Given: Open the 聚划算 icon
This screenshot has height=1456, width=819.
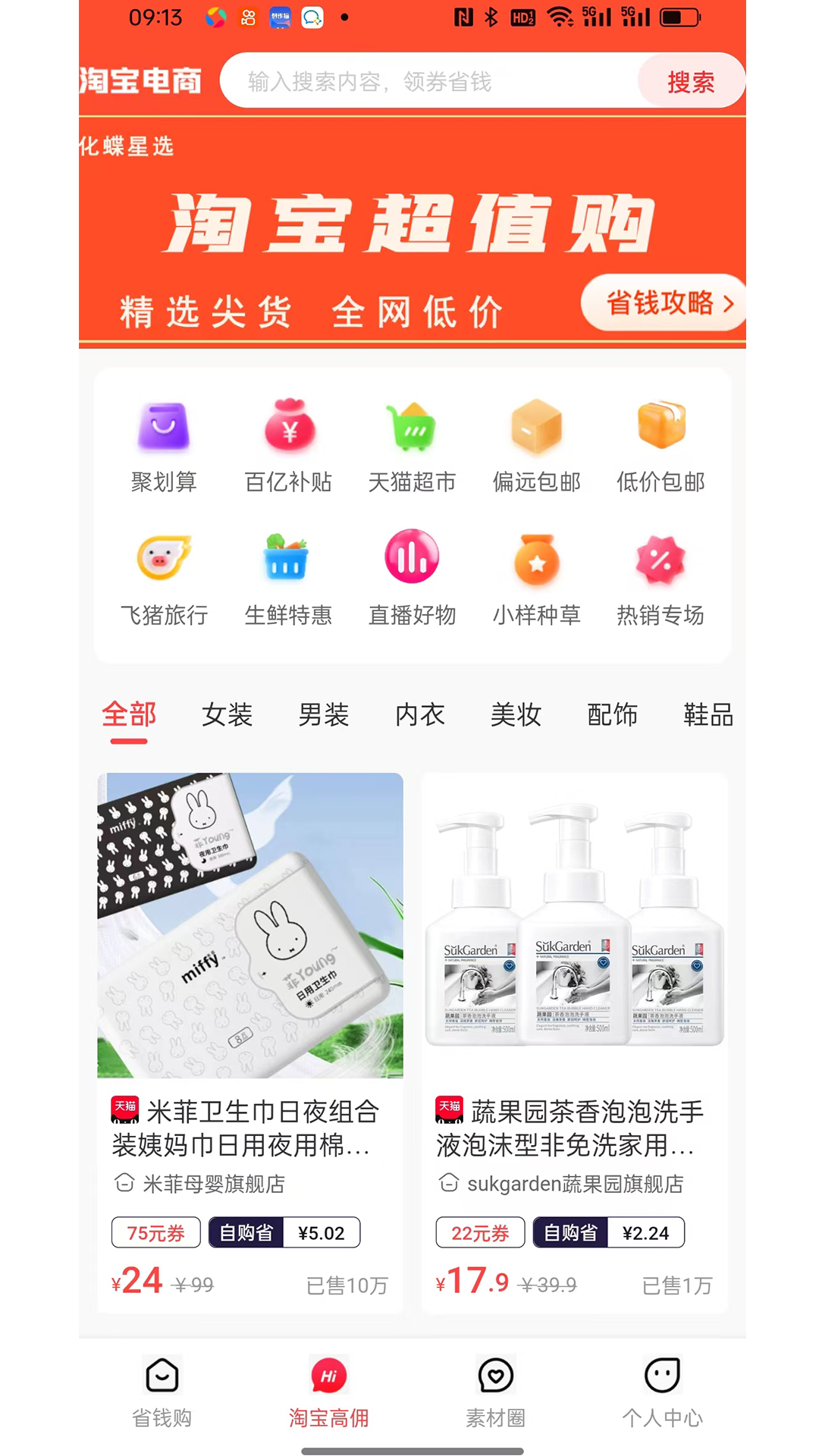Looking at the screenshot, I should point(163,444).
